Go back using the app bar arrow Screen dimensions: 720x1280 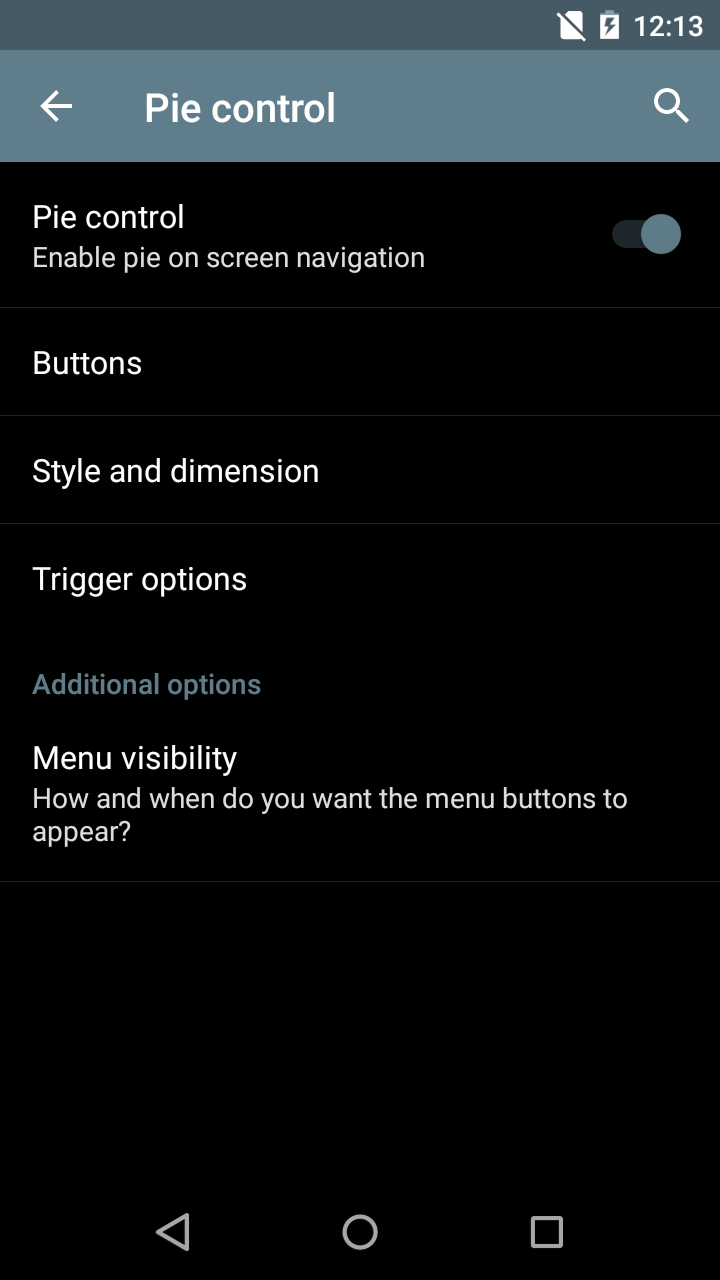point(56,106)
